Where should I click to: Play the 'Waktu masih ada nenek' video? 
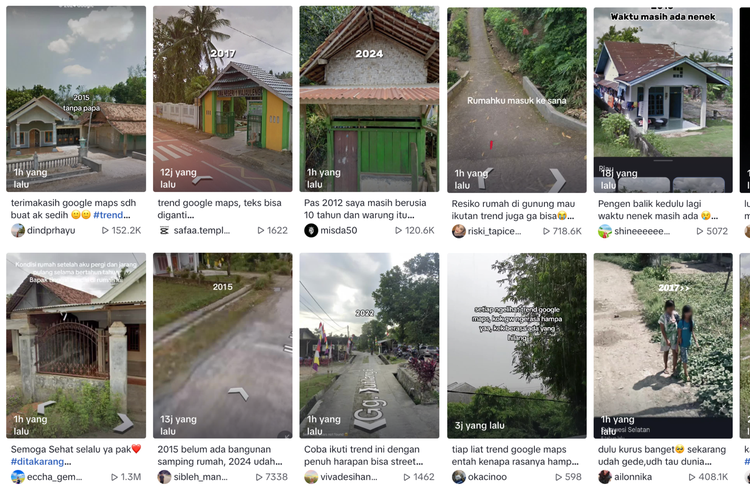tap(663, 98)
